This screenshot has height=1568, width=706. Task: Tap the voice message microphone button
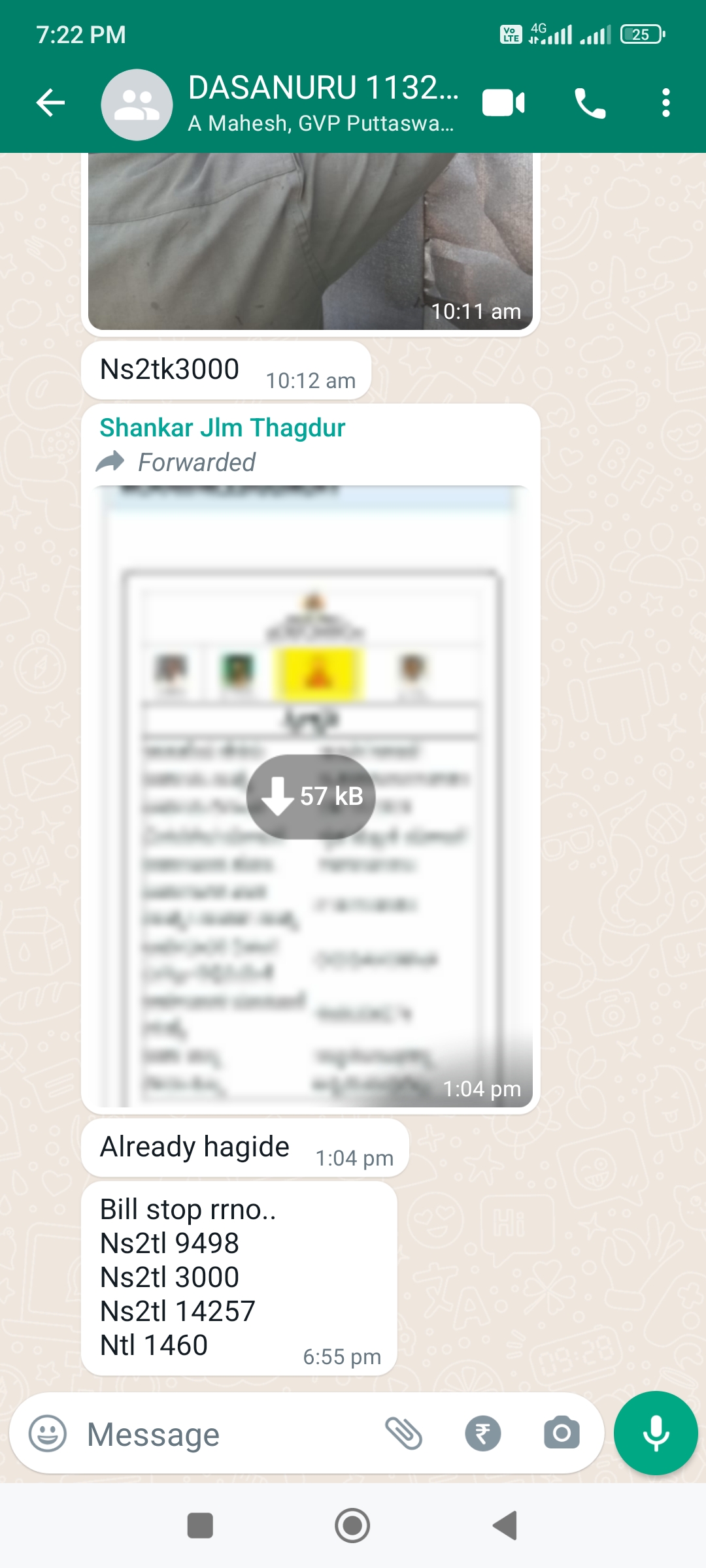tap(656, 1433)
